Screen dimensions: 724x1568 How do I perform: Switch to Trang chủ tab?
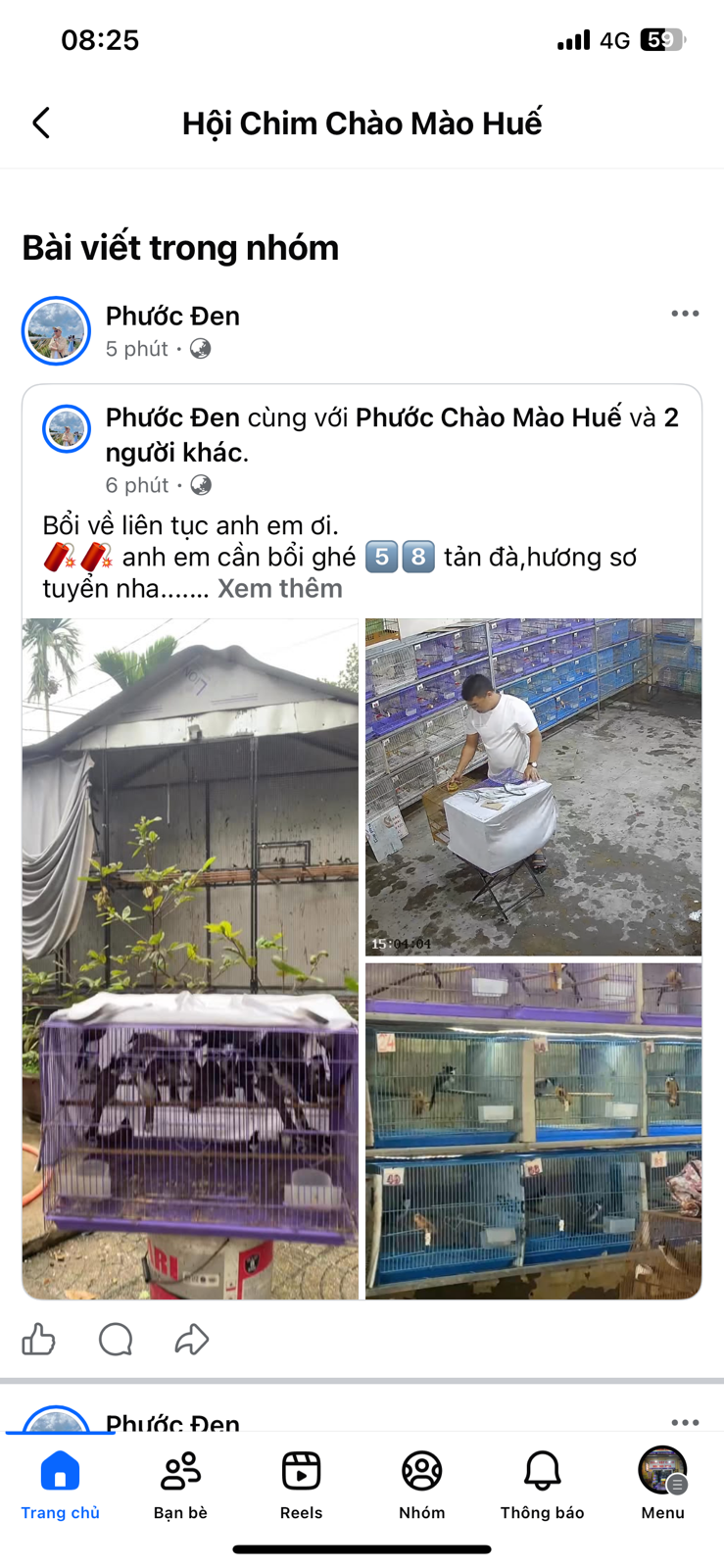[x=60, y=1484]
